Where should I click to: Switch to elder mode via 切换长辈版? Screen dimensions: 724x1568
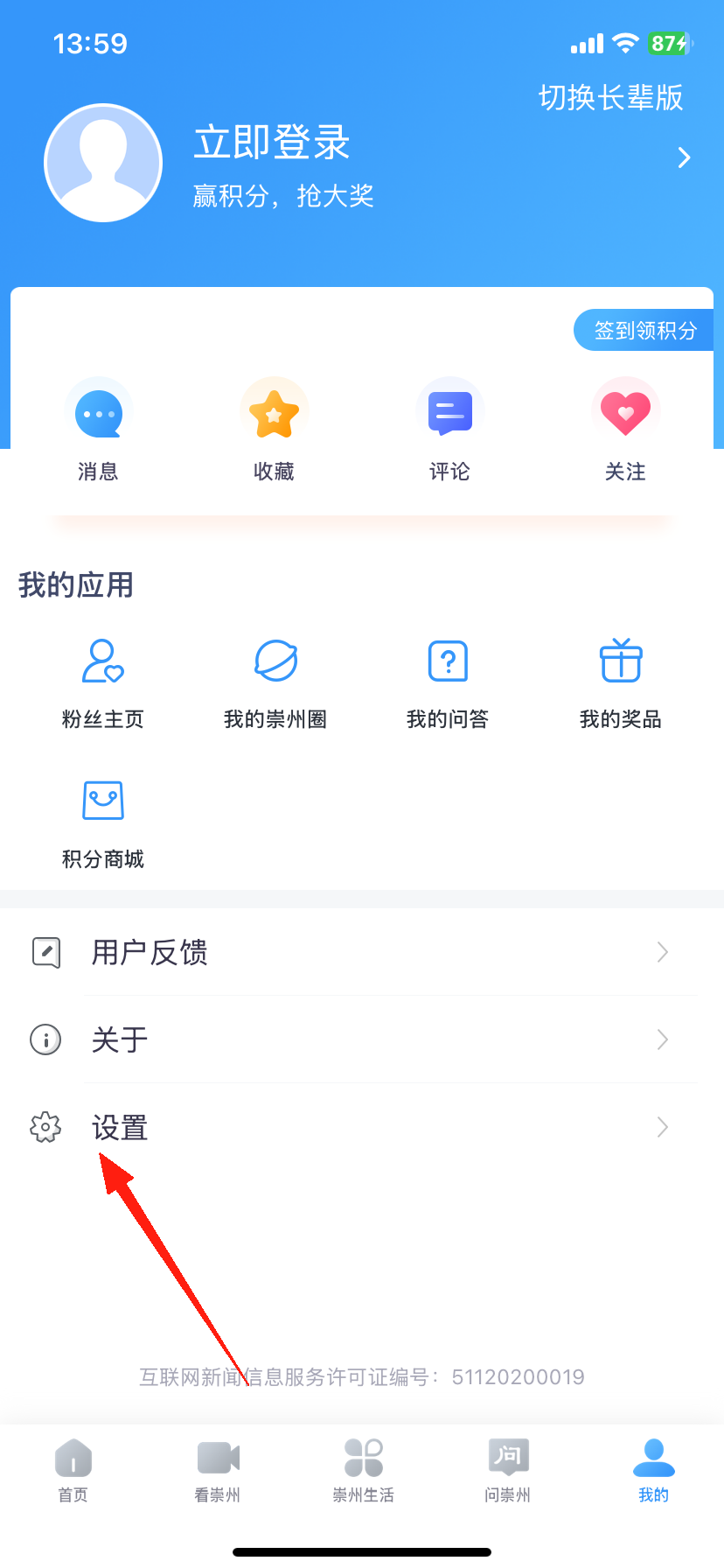611,99
